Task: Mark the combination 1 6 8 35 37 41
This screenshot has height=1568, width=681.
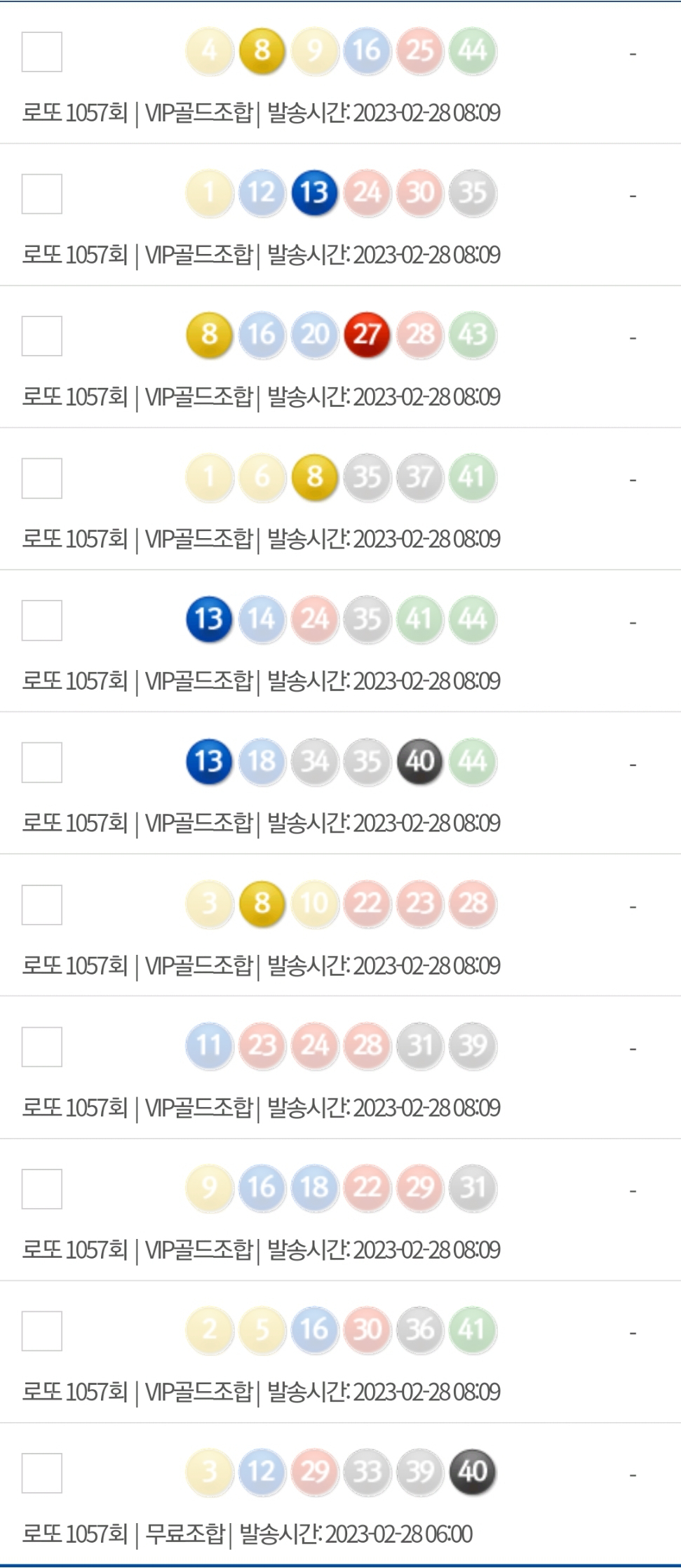Action: pyautogui.click(x=42, y=478)
